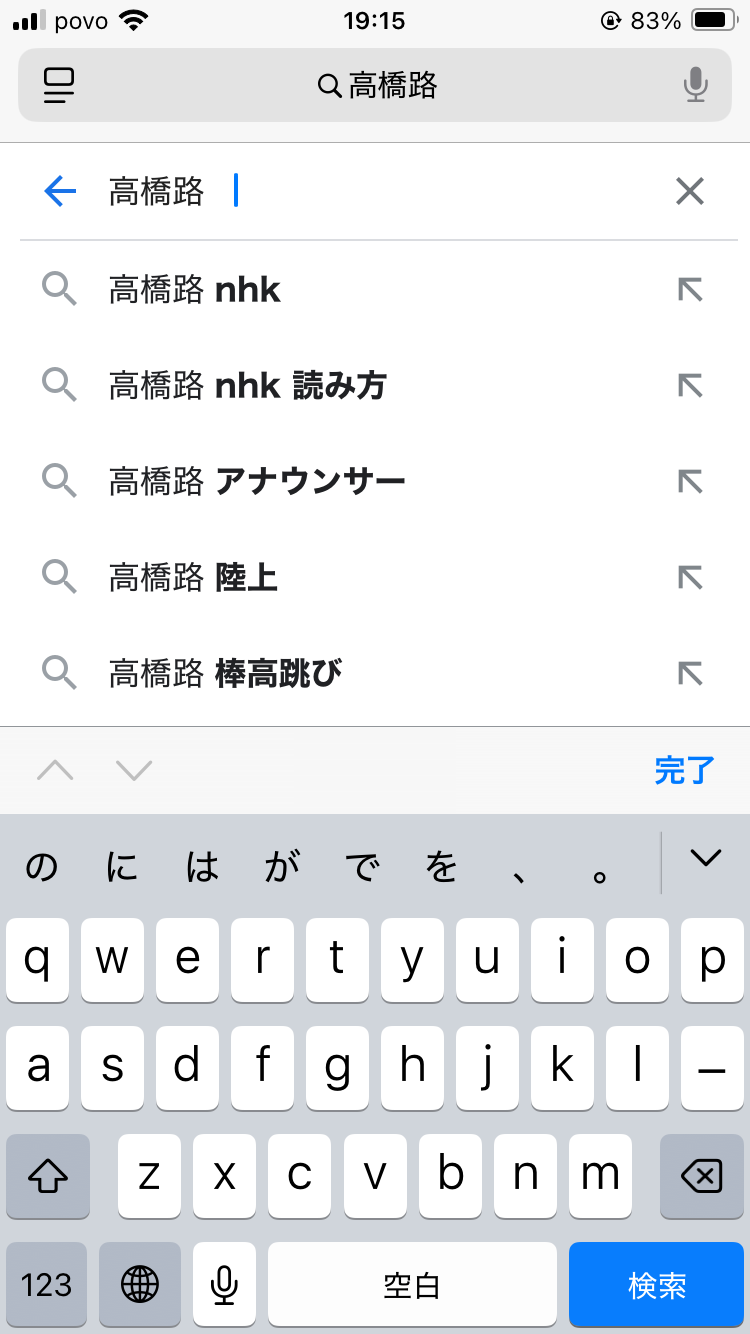
Task: Select the suggestion 高橋路 nhk
Action: [x=375, y=290]
